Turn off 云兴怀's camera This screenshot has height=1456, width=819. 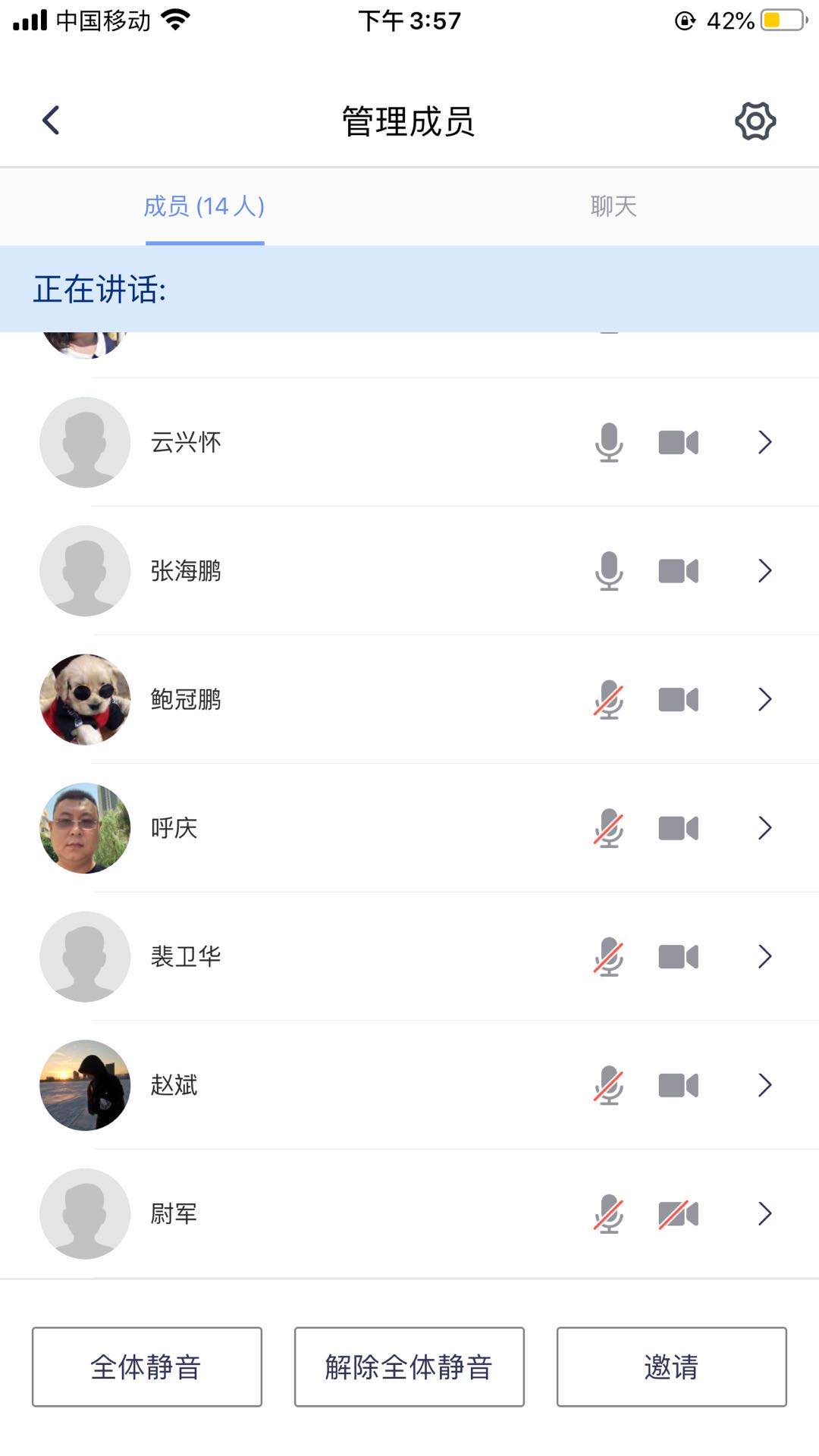point(678,442)
